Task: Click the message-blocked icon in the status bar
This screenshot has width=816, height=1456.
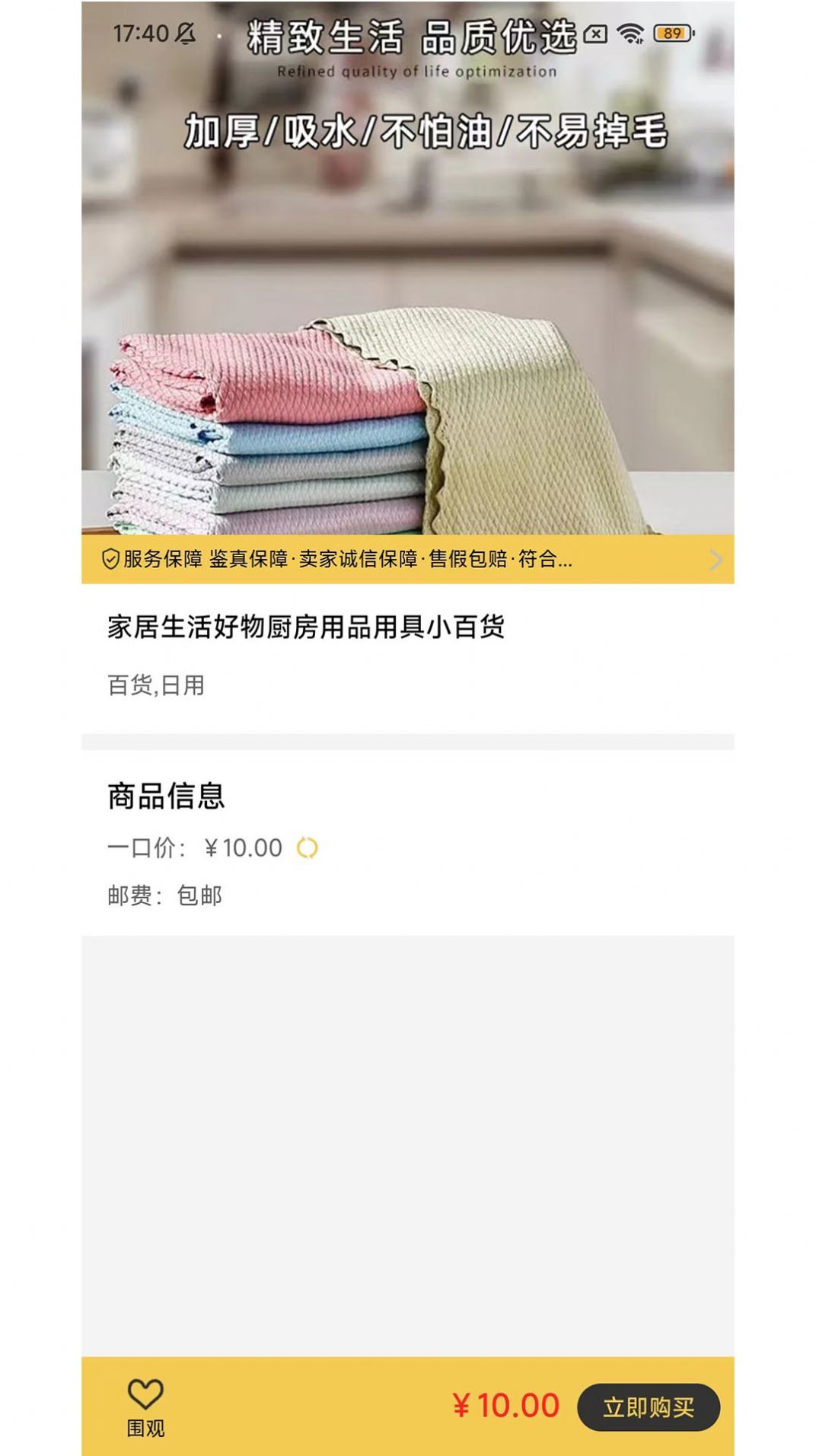Action: (596, 32)
